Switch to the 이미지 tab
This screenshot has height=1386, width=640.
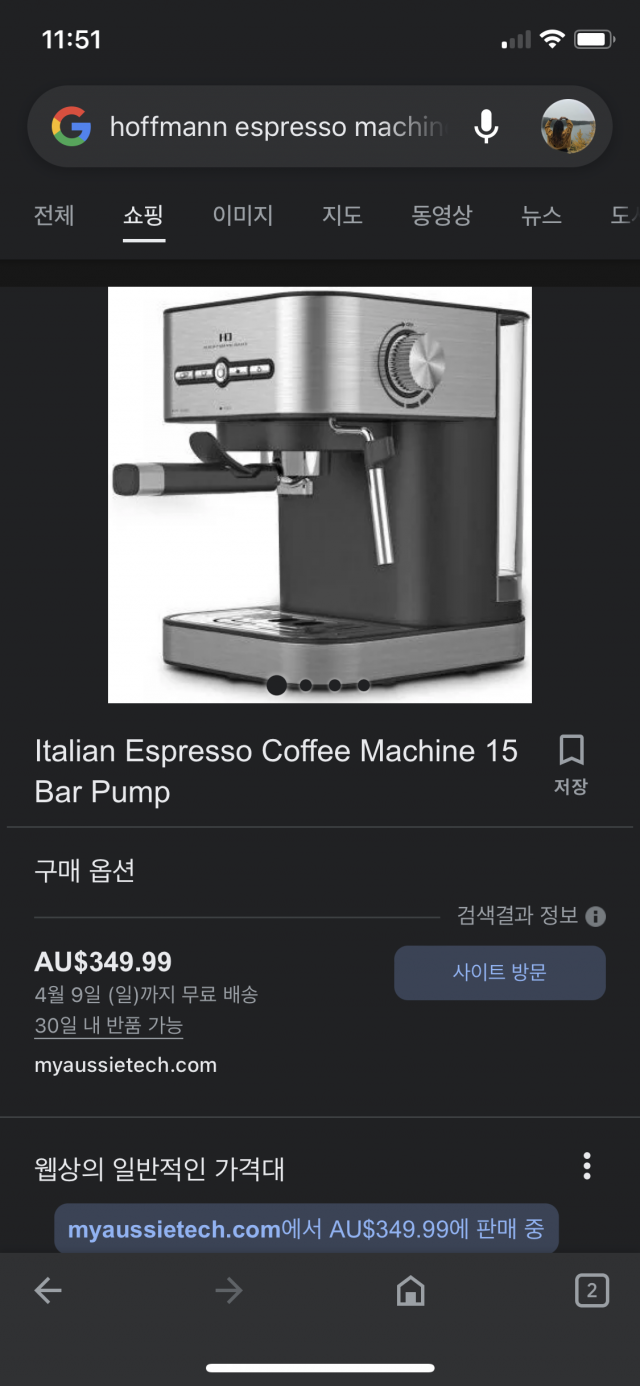(242, 215)
